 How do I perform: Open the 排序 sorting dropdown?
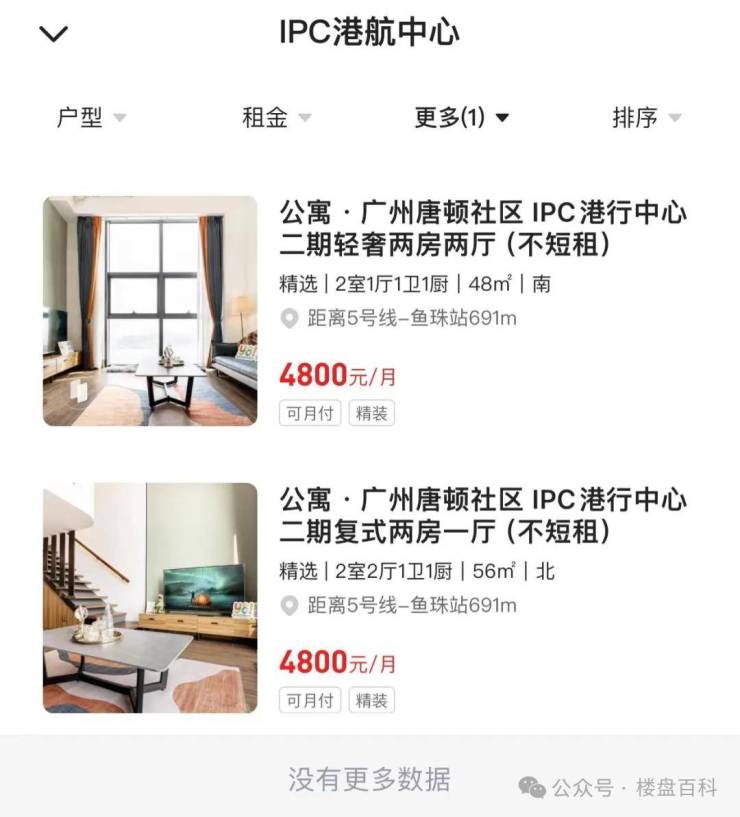645,118
